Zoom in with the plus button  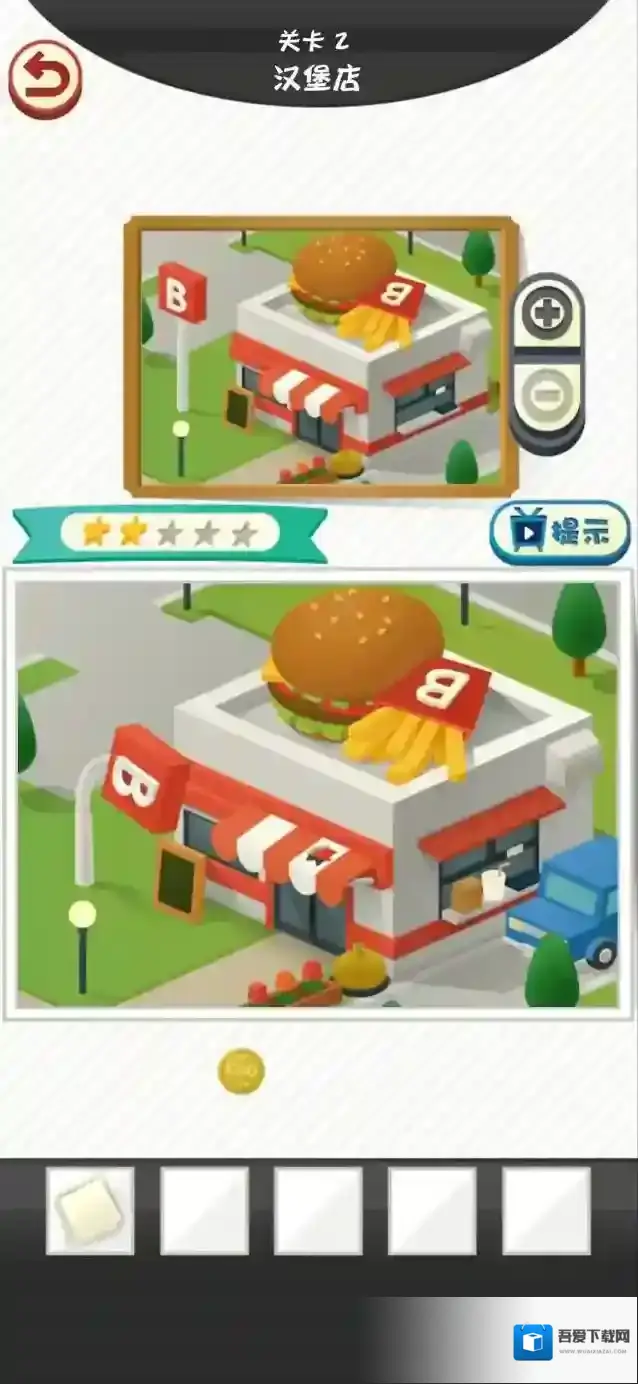click(x=547, y=315)
